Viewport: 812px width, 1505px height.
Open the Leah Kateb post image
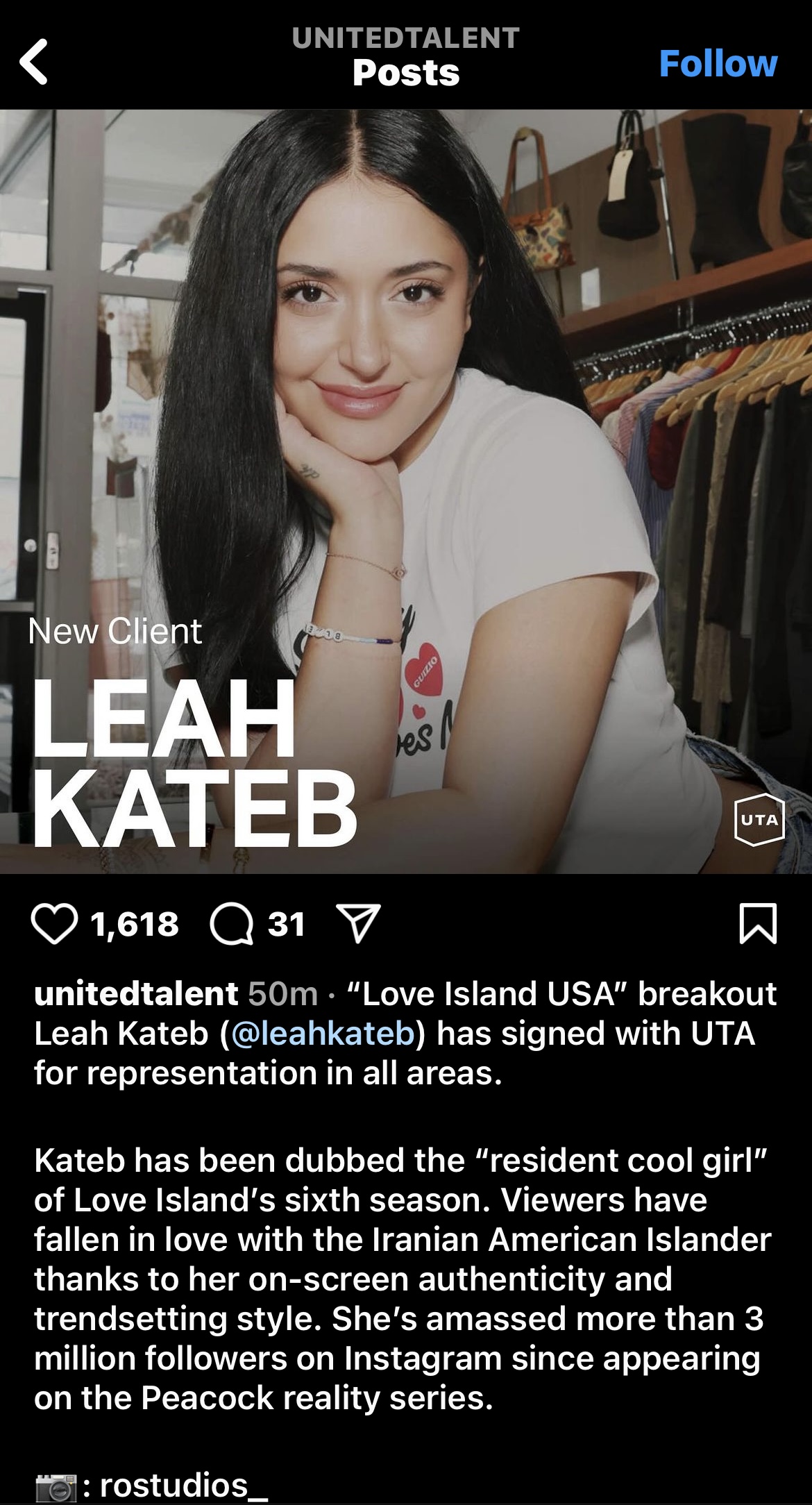406,491
